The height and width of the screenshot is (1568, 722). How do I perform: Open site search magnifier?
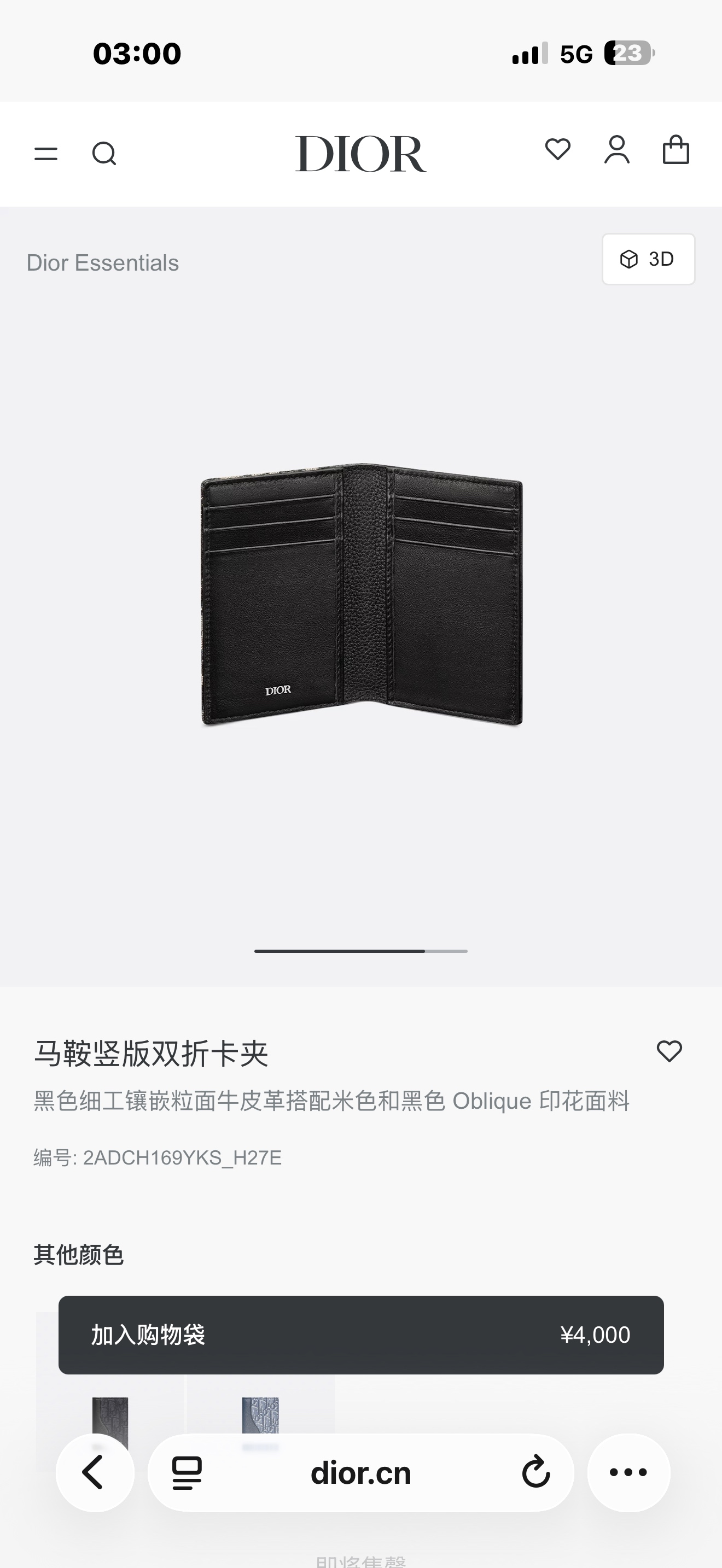[x=104, y=154]
